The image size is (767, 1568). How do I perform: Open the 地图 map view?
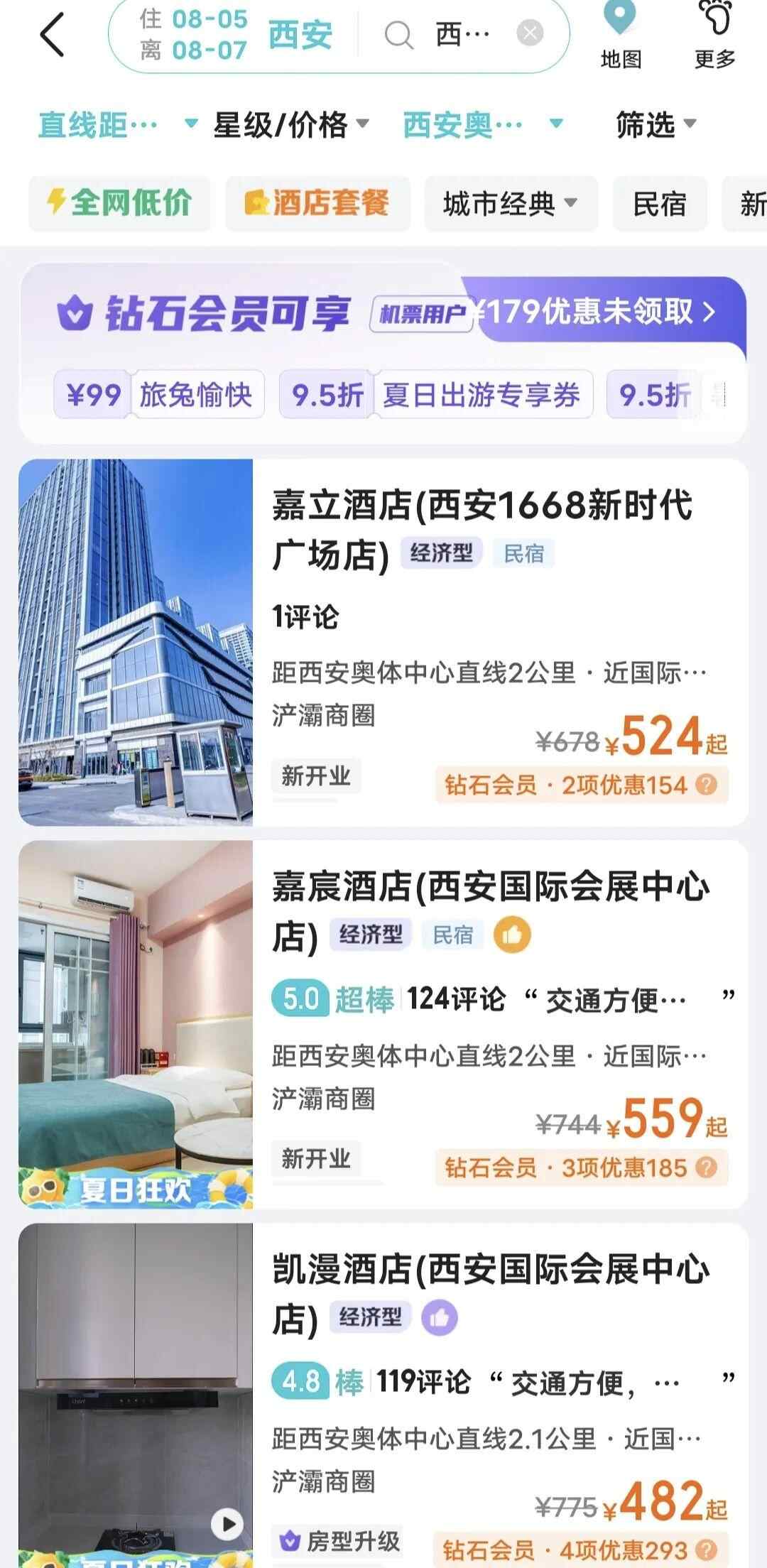coord(621,36)
